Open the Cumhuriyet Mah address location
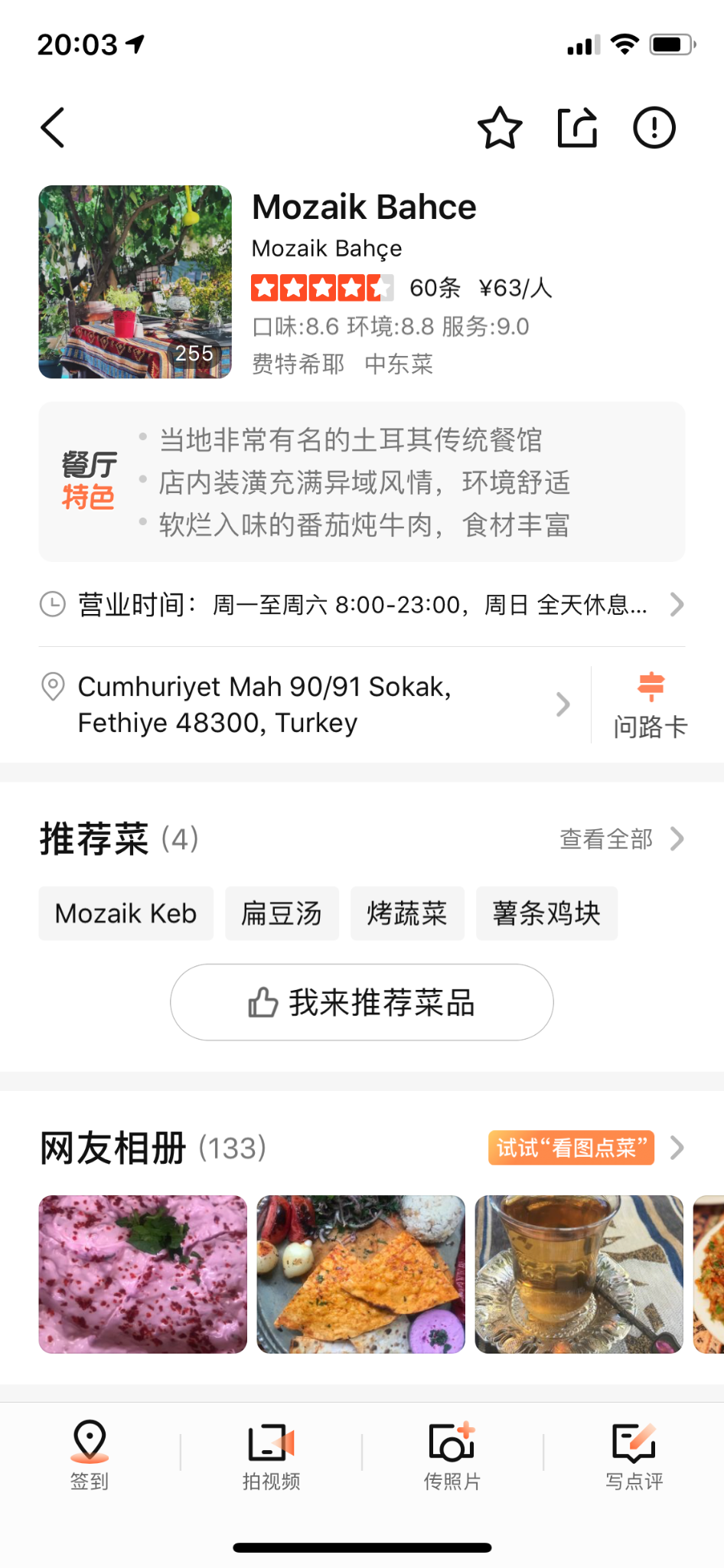Screen dimensions: 724x1568 (x=305, y=704)
